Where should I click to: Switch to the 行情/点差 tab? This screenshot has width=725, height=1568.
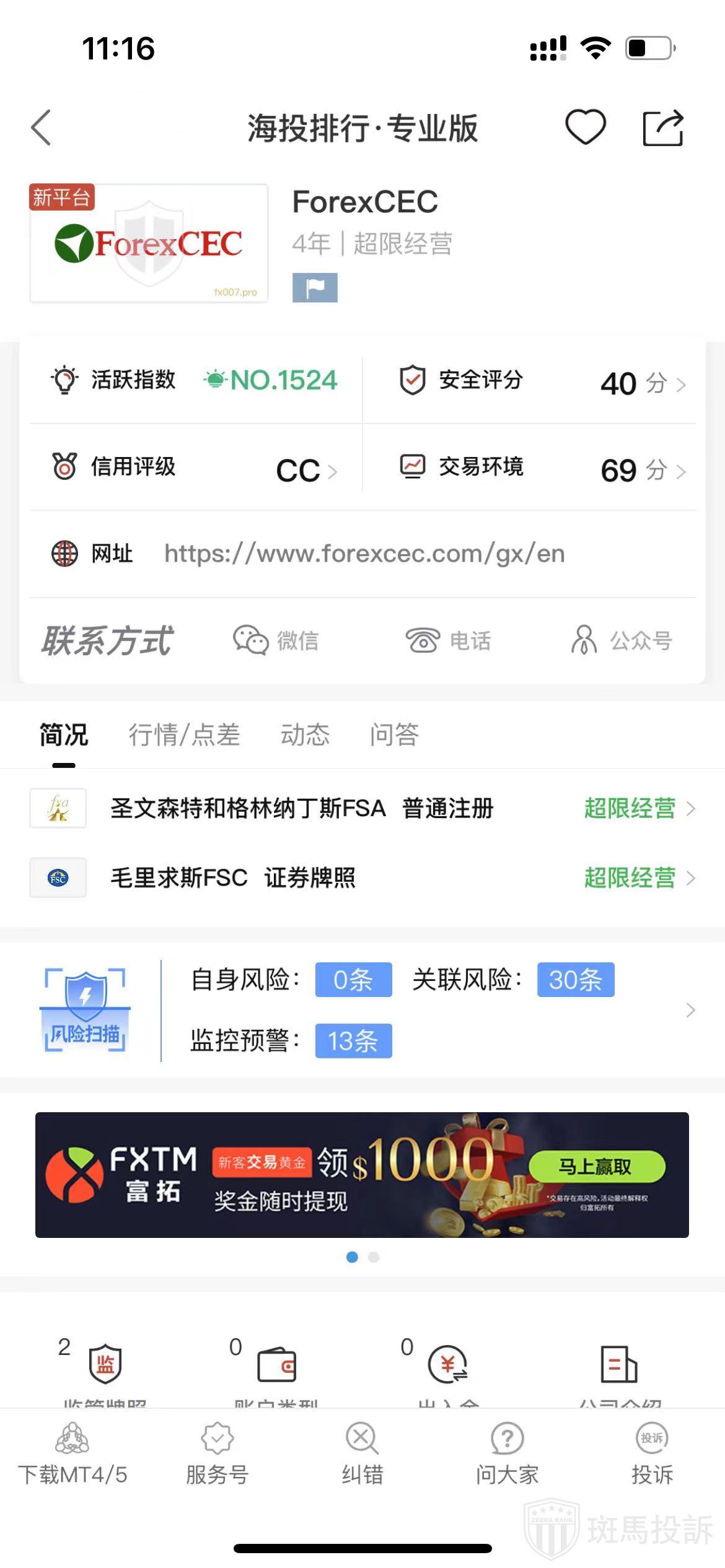point(184,735)
